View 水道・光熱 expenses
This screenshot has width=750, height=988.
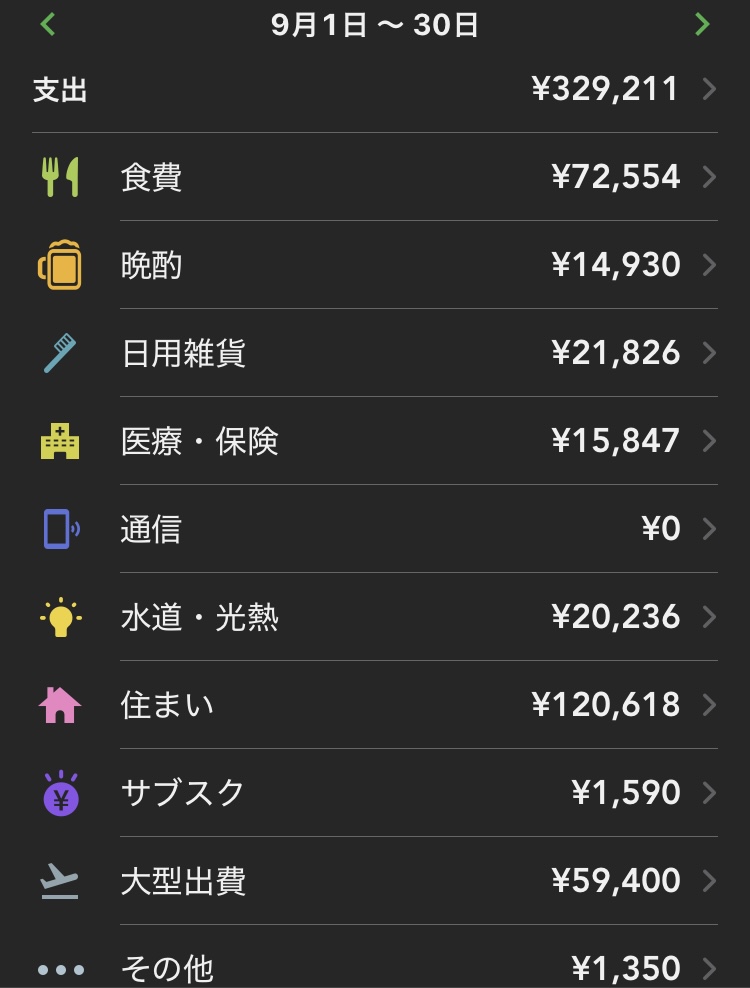click(x=375, y=617)
